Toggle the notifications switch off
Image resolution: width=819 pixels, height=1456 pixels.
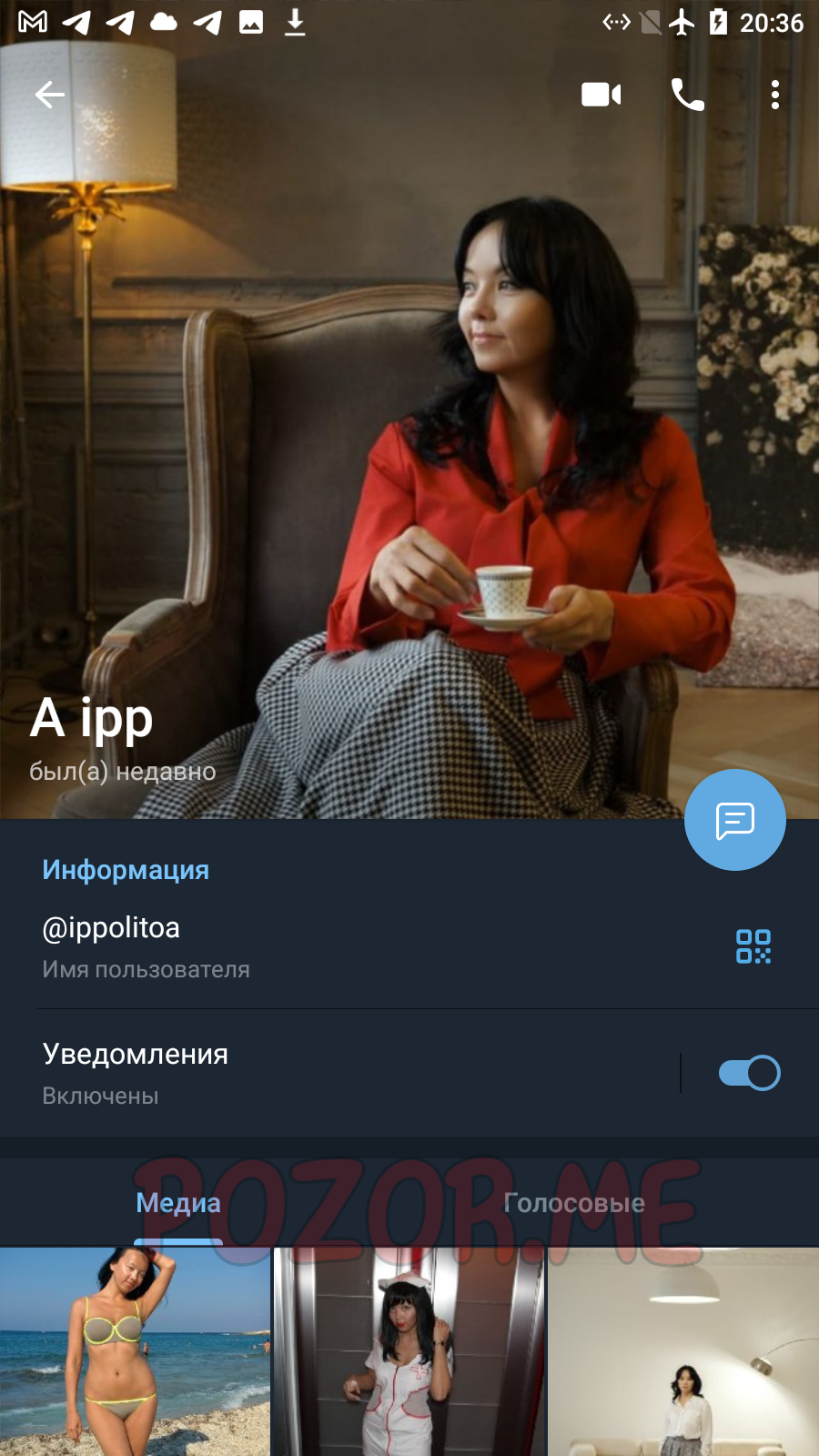point(749,1073)
